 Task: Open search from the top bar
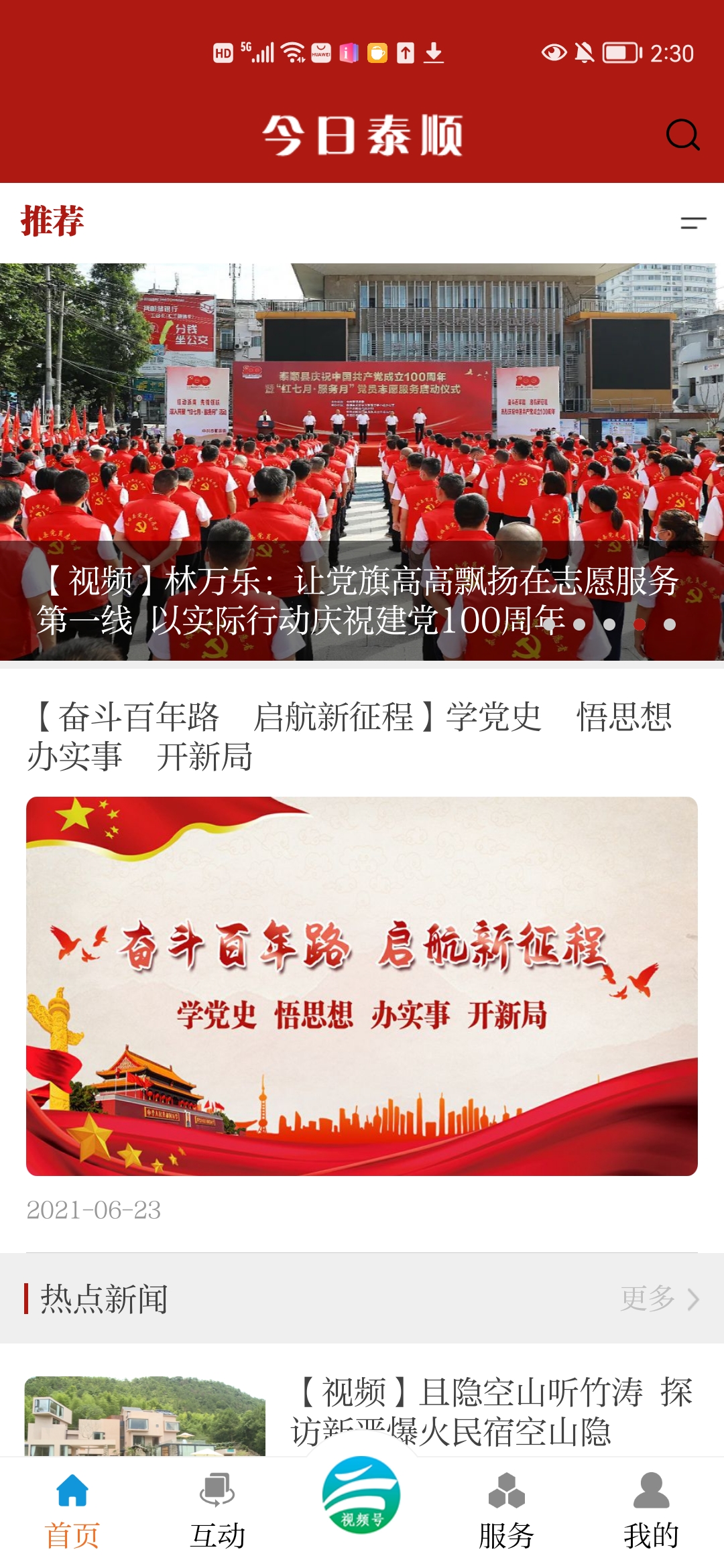682,135
